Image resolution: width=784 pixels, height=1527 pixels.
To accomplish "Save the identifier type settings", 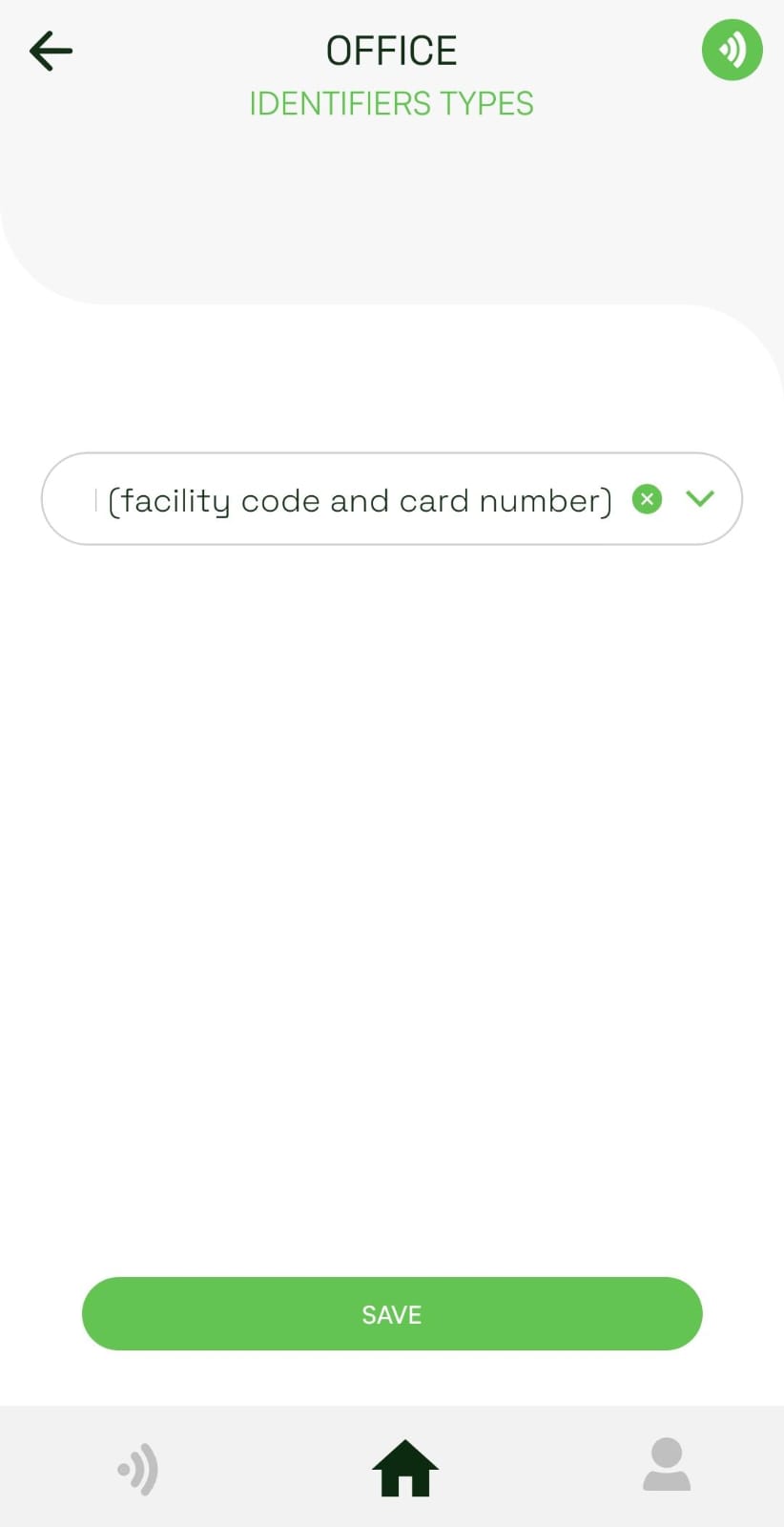I will pyautogui.click(x=392, y=1313).
